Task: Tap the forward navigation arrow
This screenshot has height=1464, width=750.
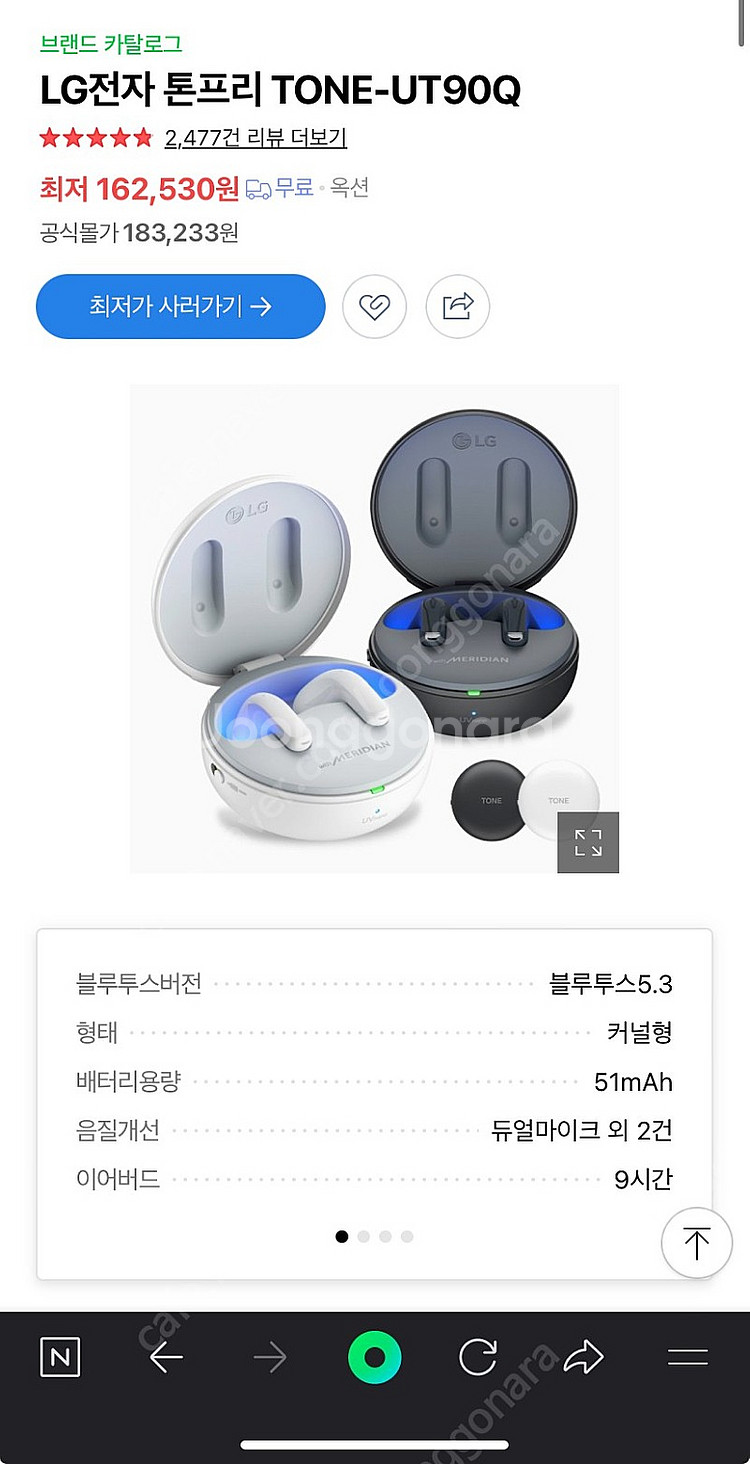Action: click(x=270, y=1357)
